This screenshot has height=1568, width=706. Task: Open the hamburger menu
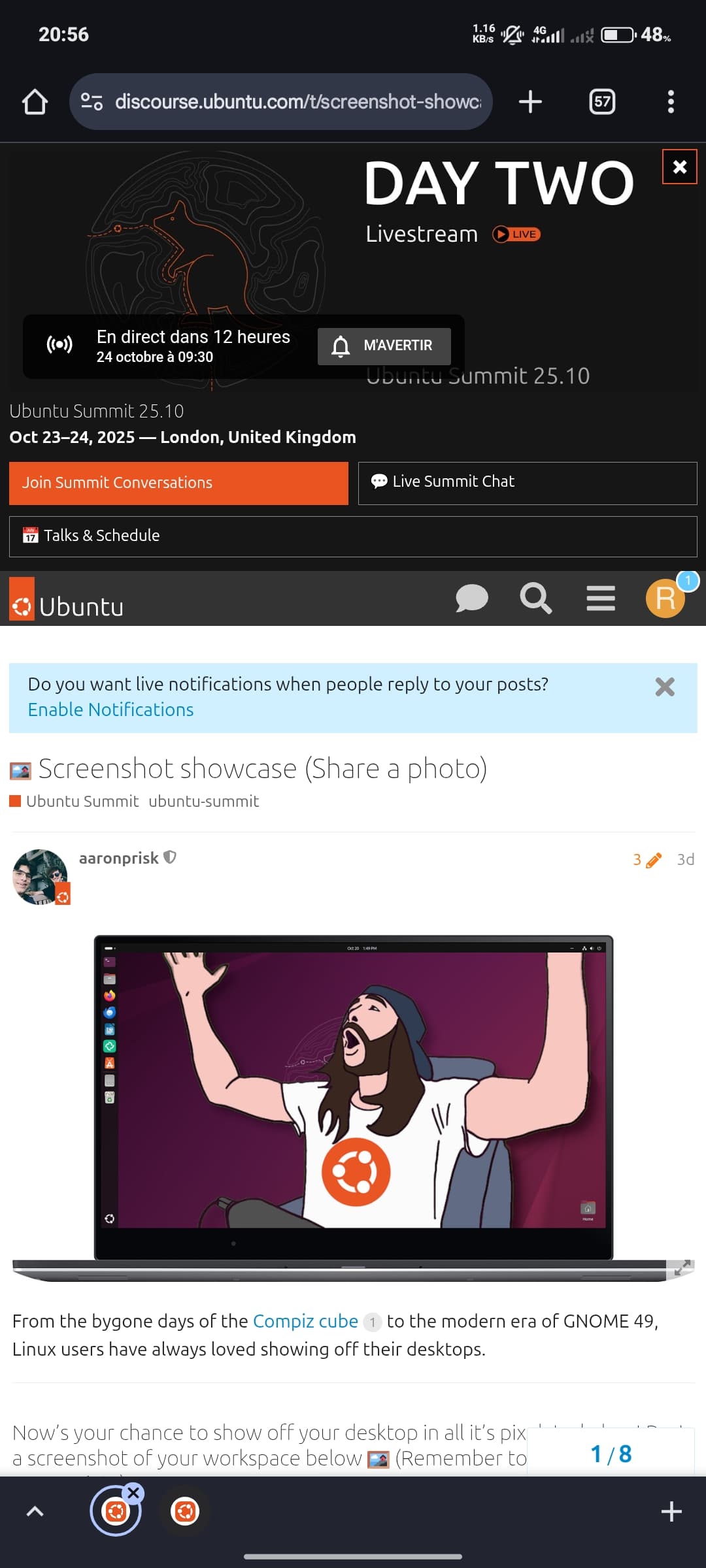click(600, 598)
